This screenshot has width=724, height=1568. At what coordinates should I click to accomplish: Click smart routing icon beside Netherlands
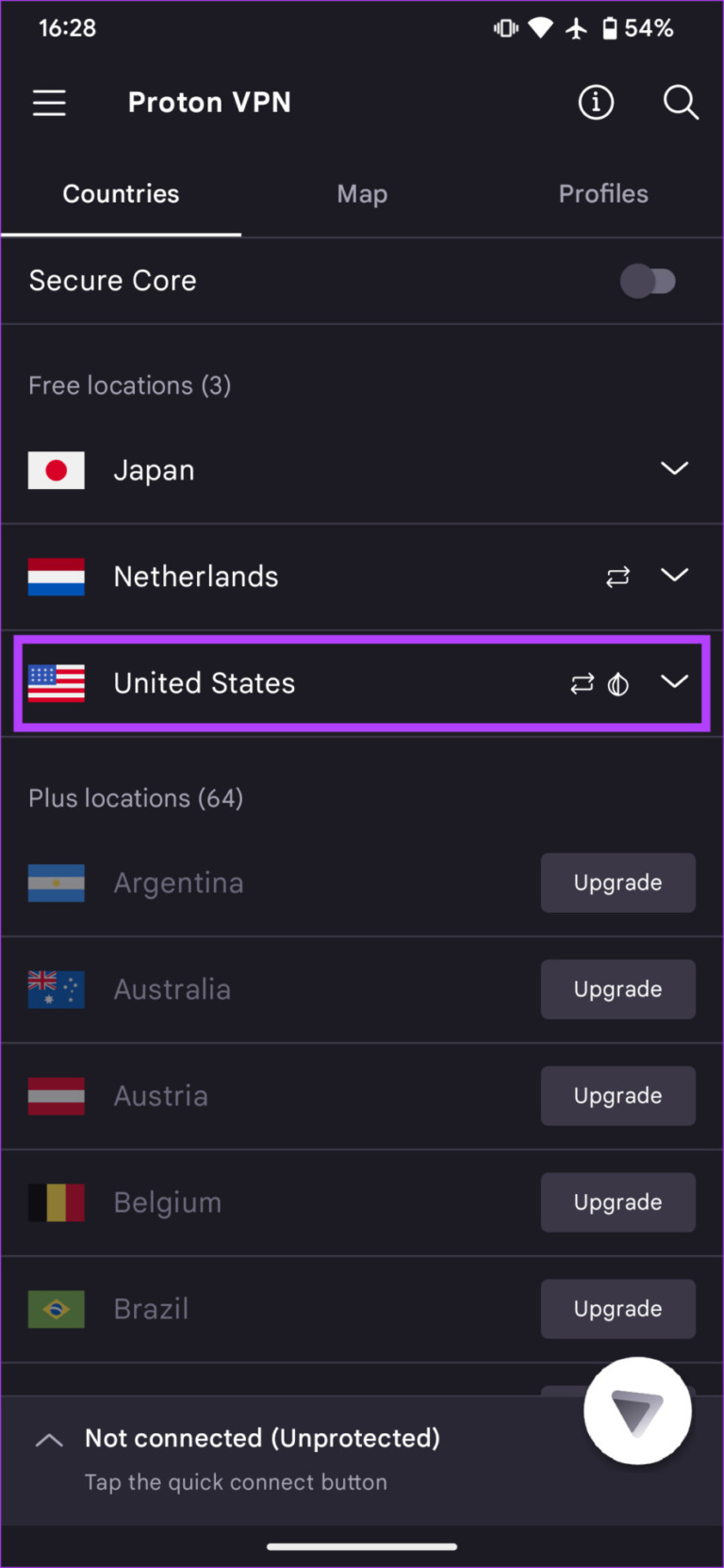click(x=617, y=576)
